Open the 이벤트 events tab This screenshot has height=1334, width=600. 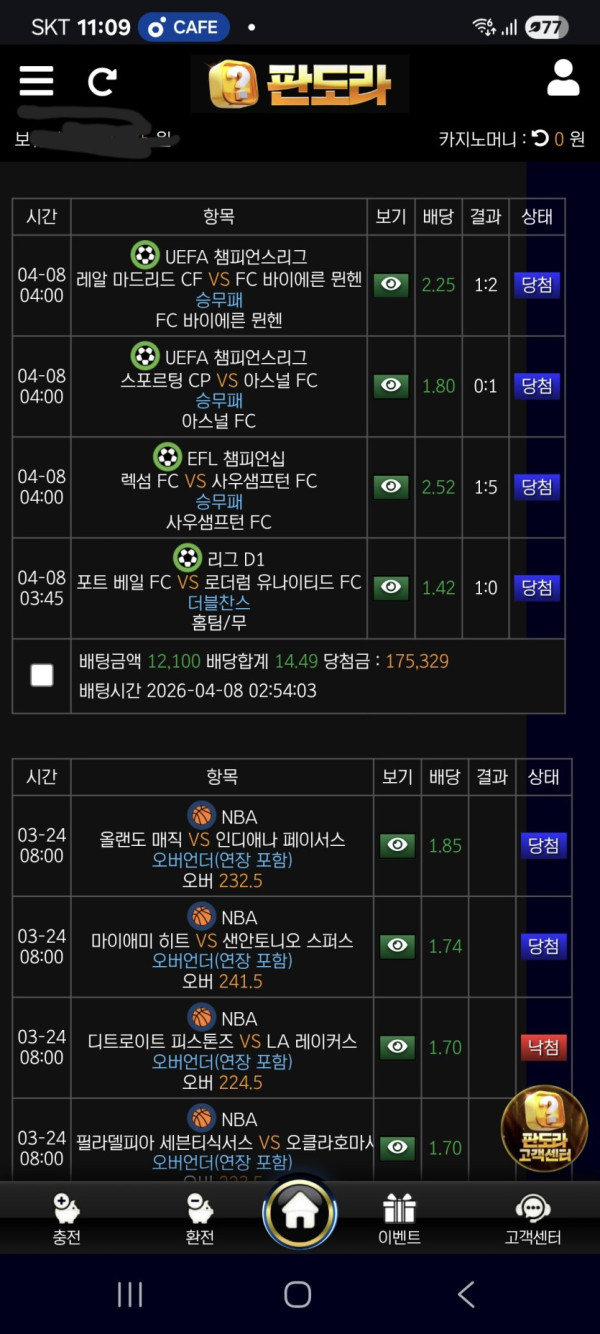399,1218
